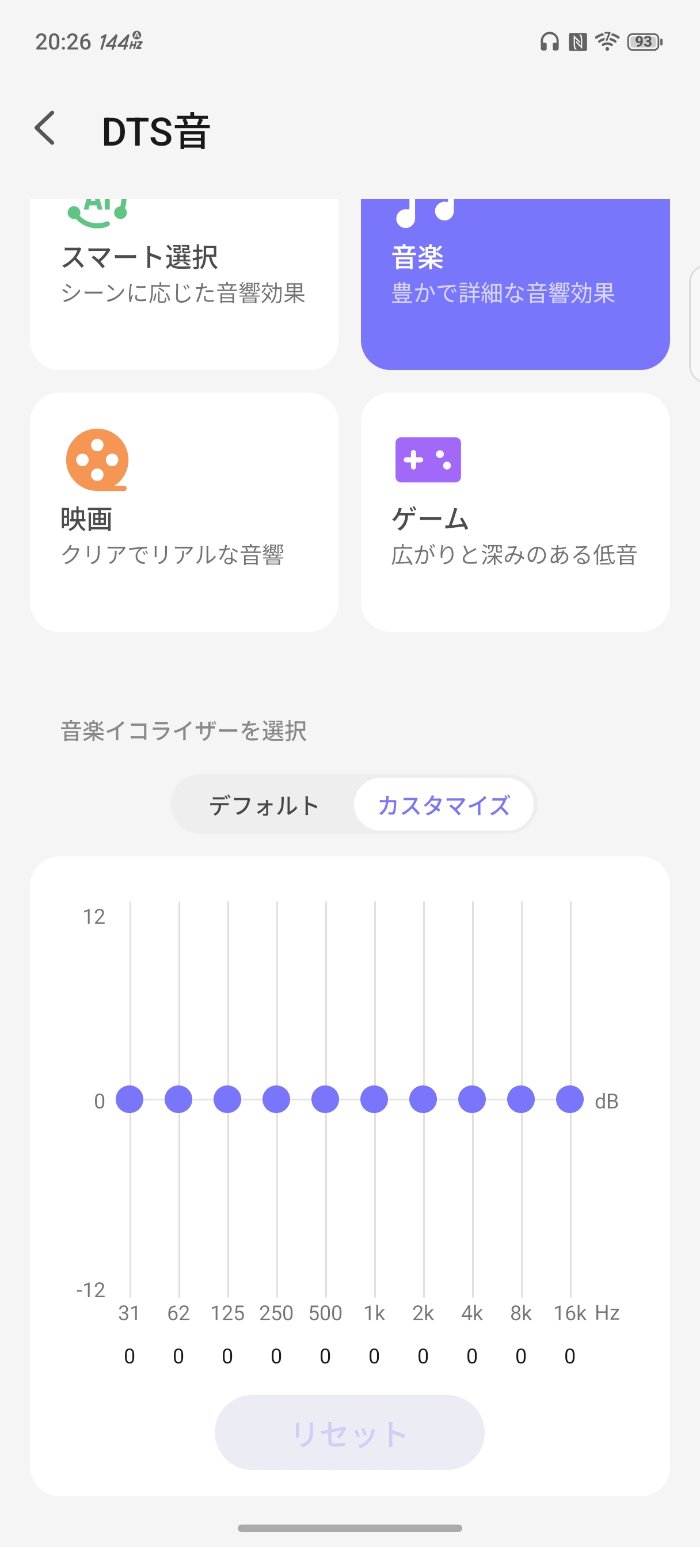This screenshot has height=1547, width=700.
Task: Go back from the DTS音 screen
Action: [x=45, y=129]
